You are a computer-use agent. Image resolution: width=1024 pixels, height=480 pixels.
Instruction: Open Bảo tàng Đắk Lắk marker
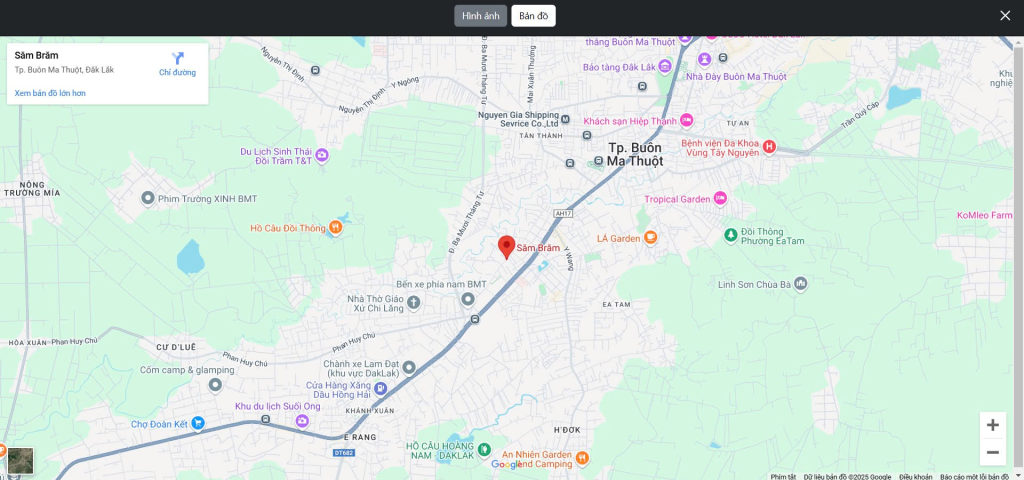click(664, 67)
